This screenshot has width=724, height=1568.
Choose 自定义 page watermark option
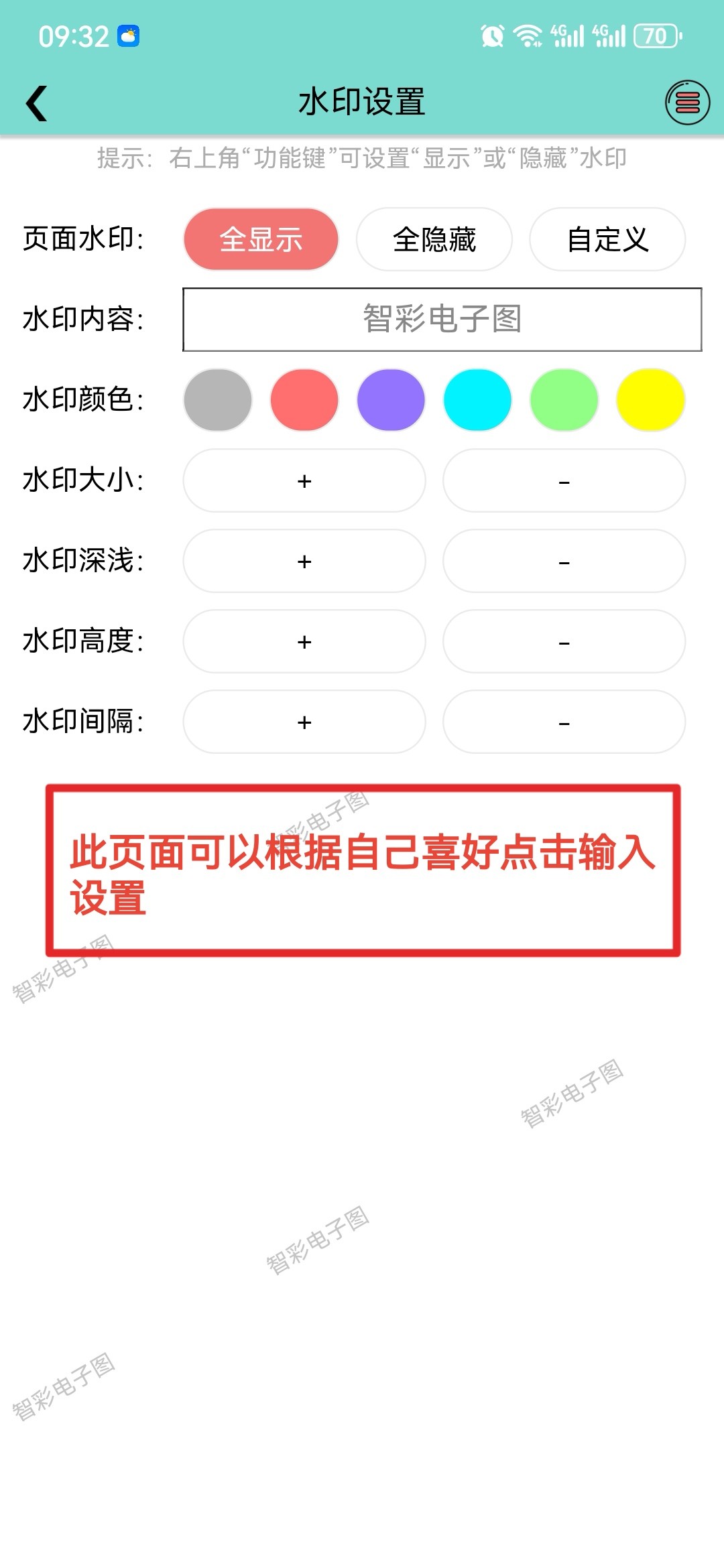coord(607,239)
